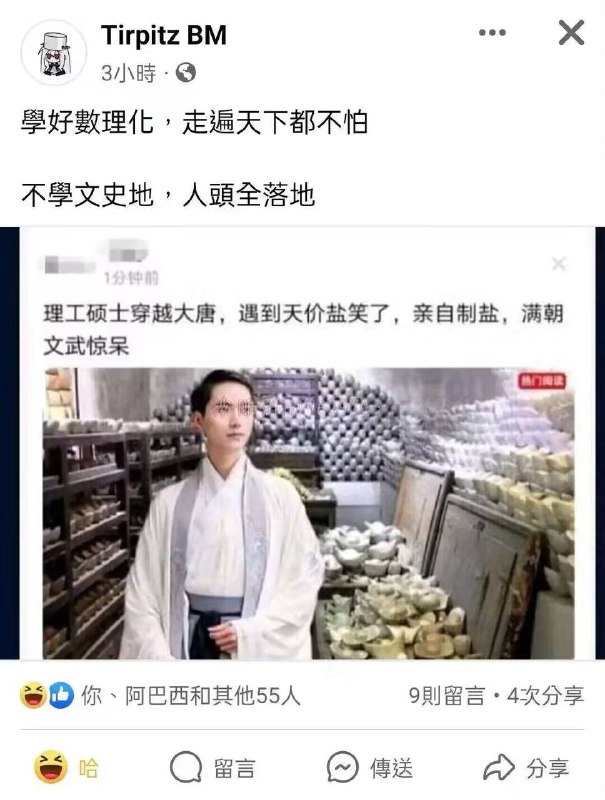This screenshot has width=605, height=800.
Task: Dismiss the post with the X
Action: tap(571, 34)
